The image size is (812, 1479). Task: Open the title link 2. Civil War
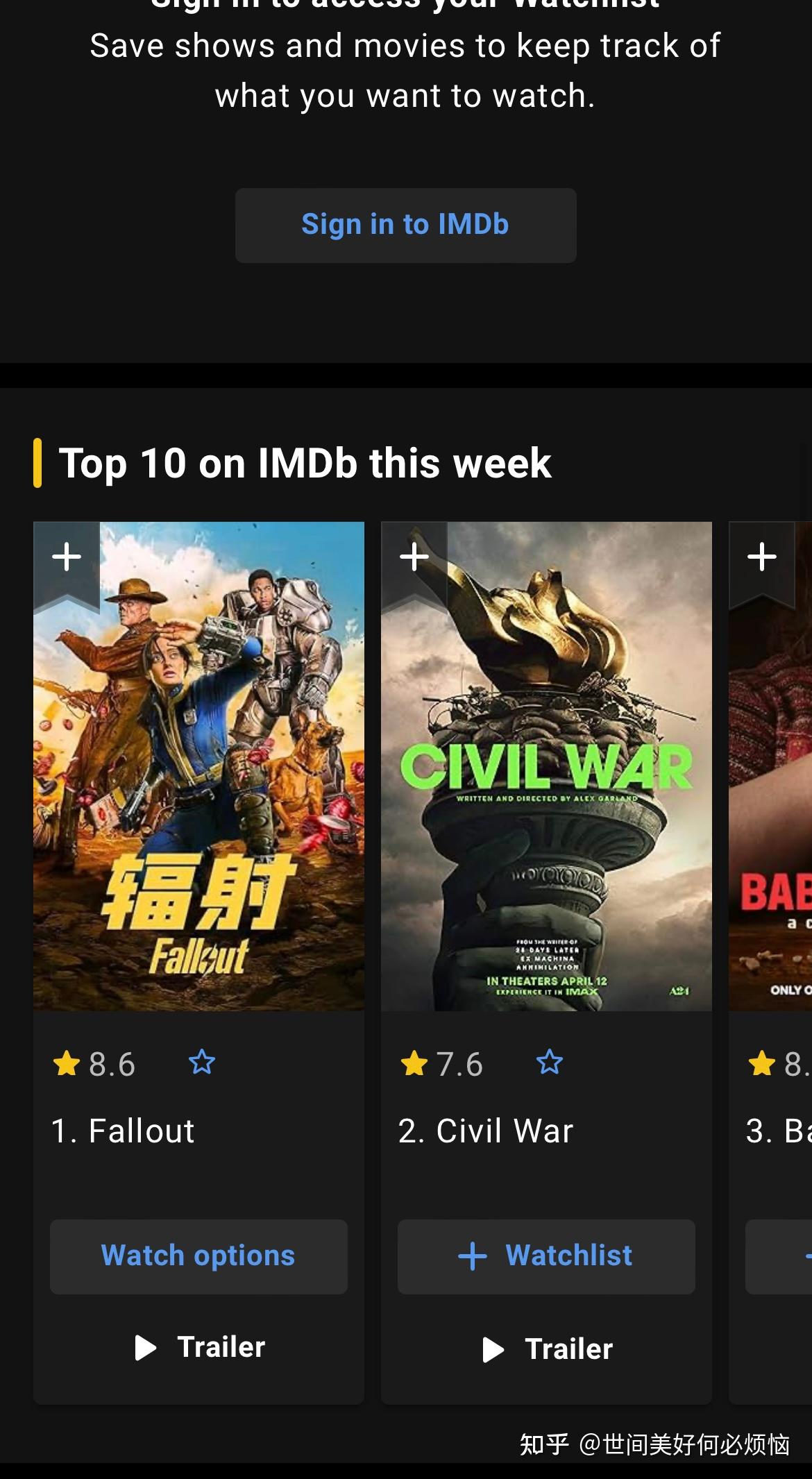coord(486,1131)
